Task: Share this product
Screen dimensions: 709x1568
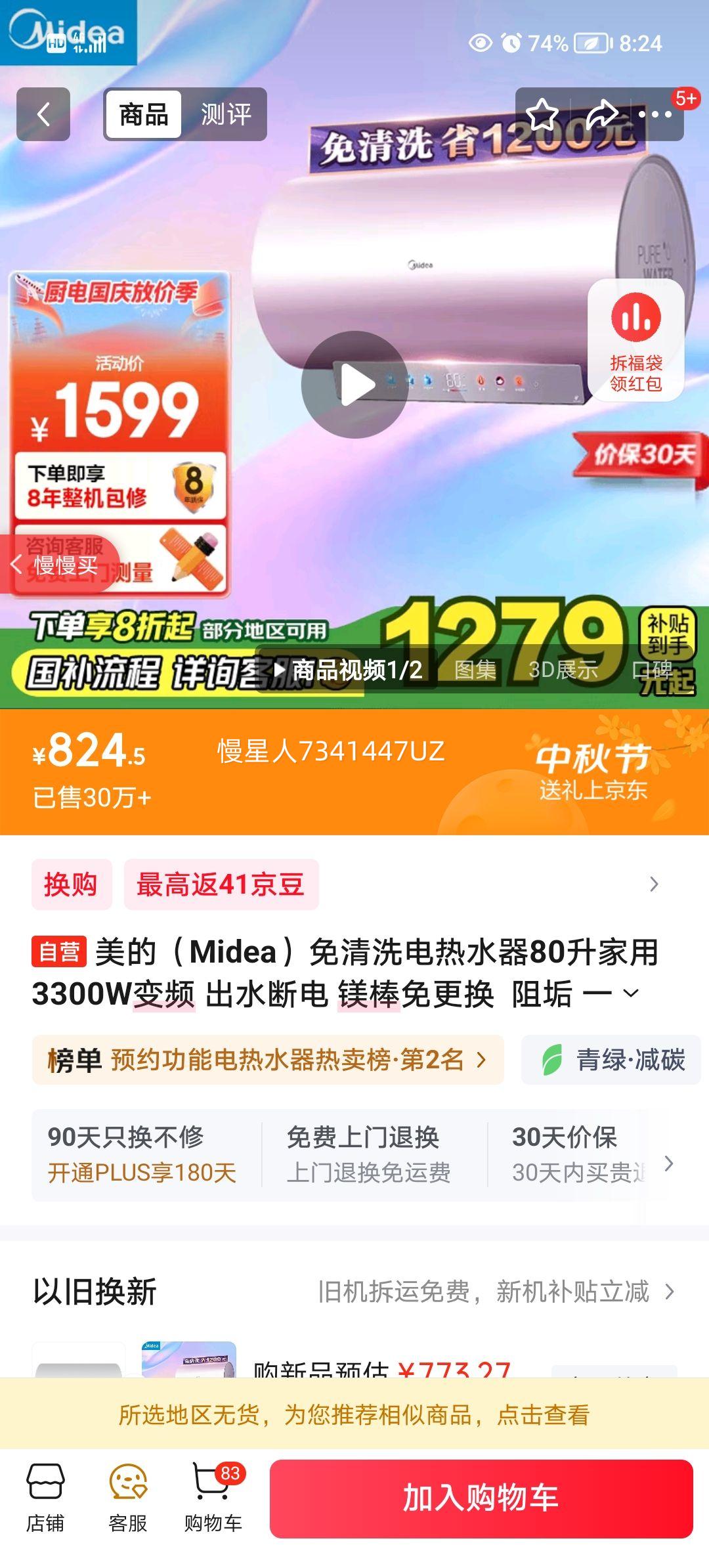Action: 600,114
